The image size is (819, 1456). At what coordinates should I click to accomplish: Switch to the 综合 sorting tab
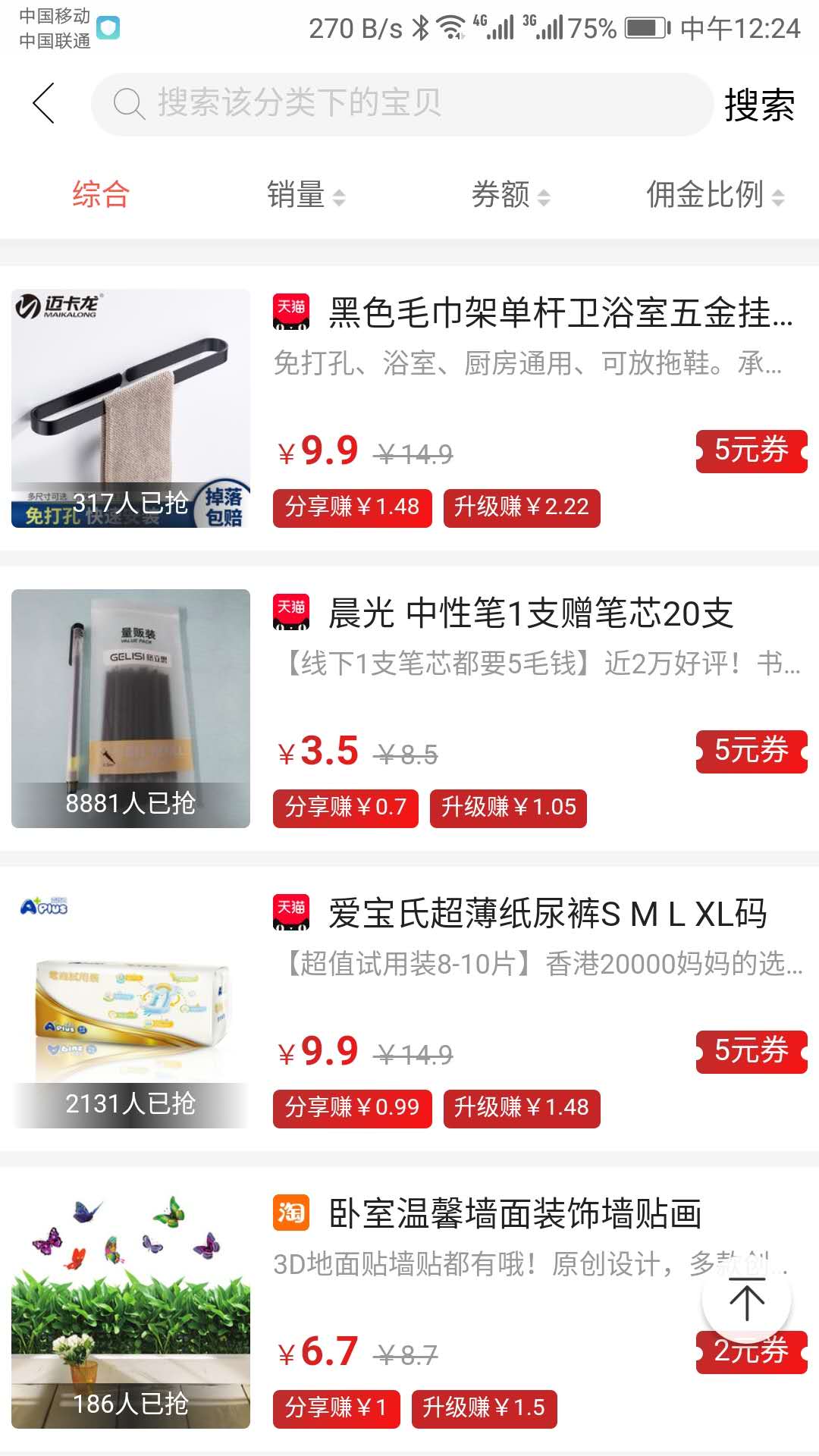click(101, 195)
